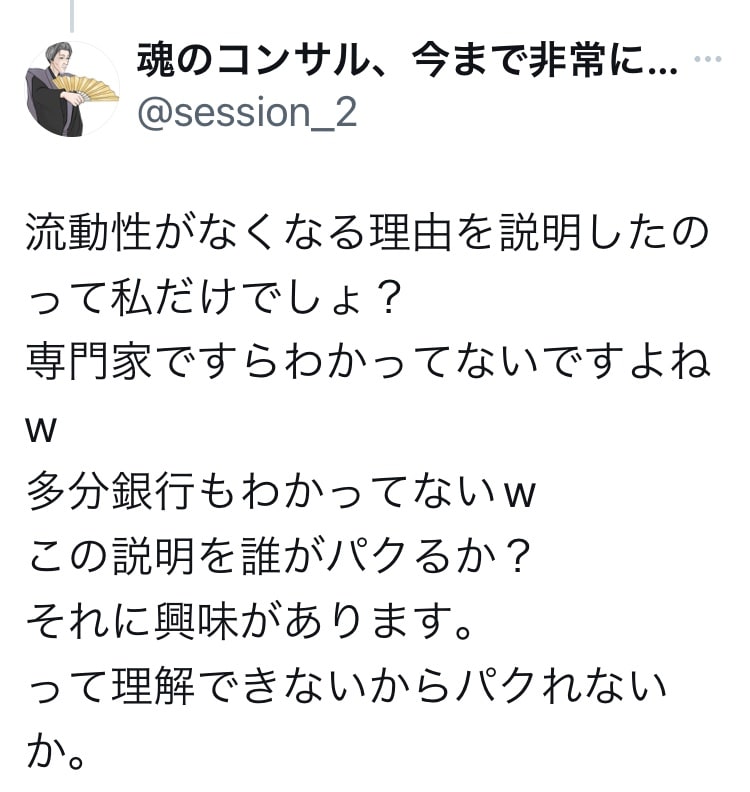This screenshot has width=750, height=792.
Task: Tap the display name 魂のコンサル
Action: click(407, 64)
